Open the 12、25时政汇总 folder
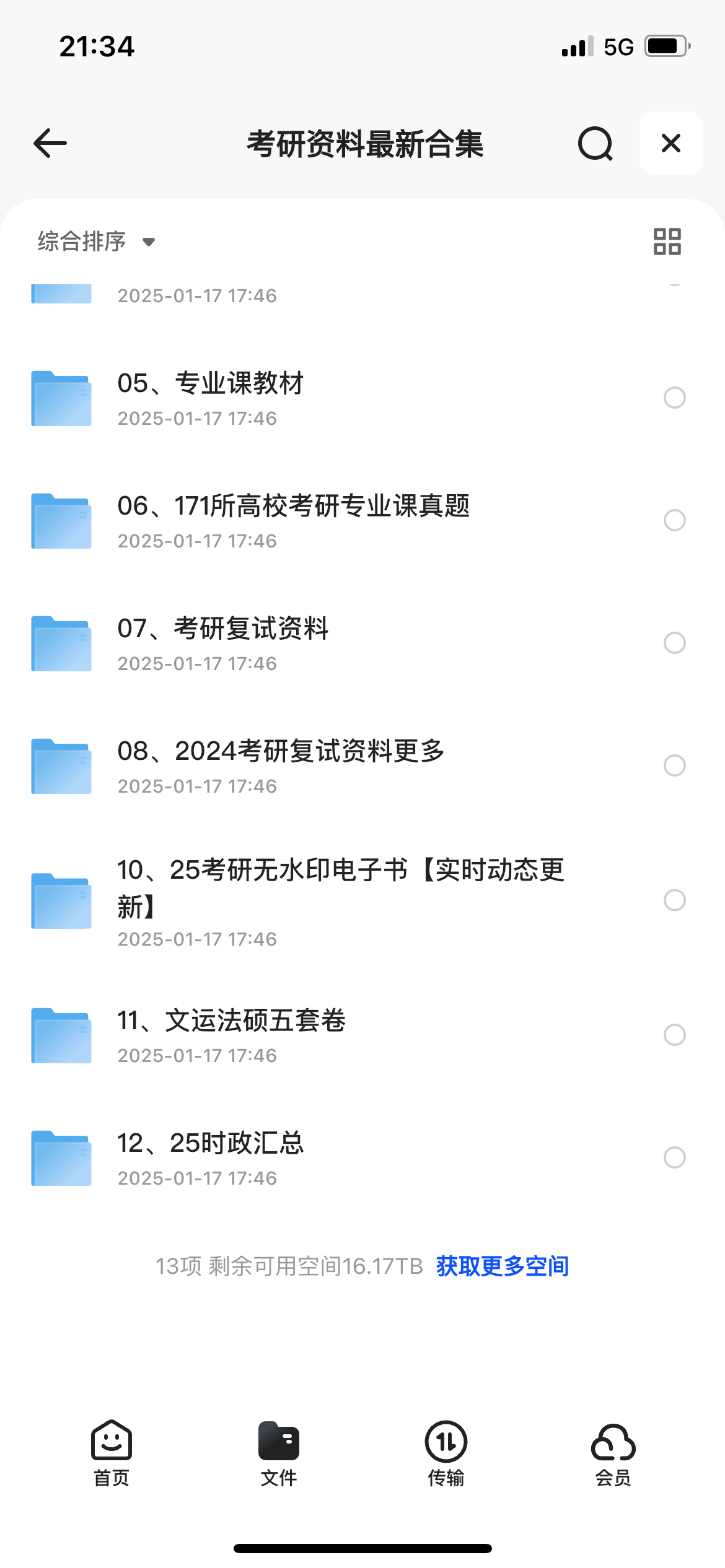 point(211,1157)
